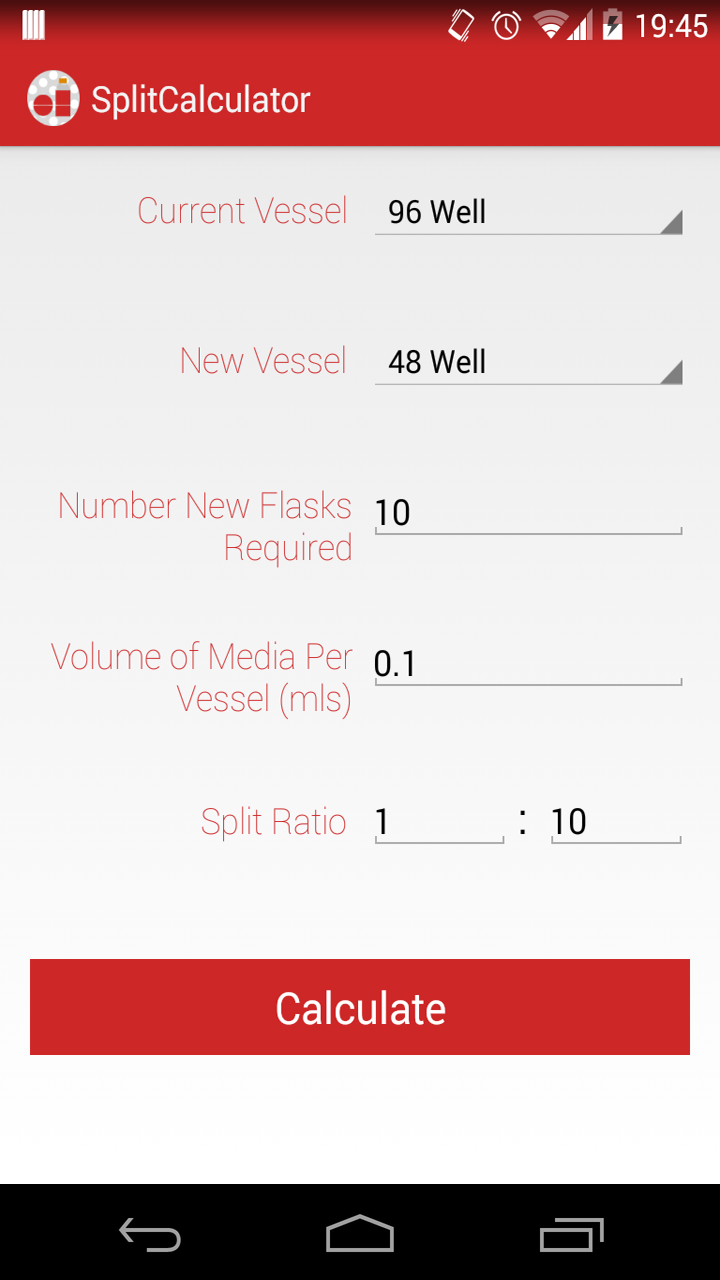This screenshot has height=1280, width=720.
Task: Click the second Split Ratio field showing 10
Action: point(615,820)
